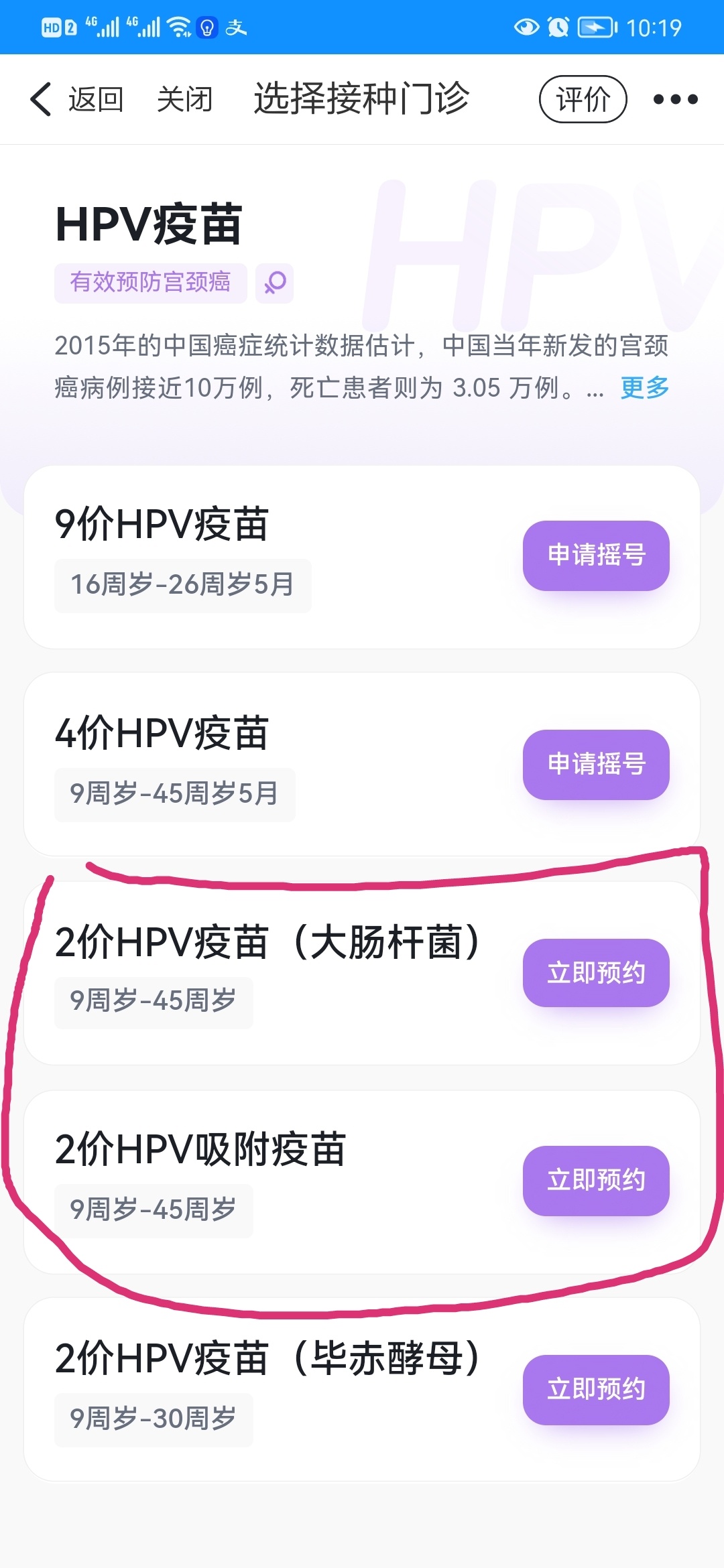724x1568 pixels.
Task: Tap the 返回 back arrow
Action: tap(42, 99)
